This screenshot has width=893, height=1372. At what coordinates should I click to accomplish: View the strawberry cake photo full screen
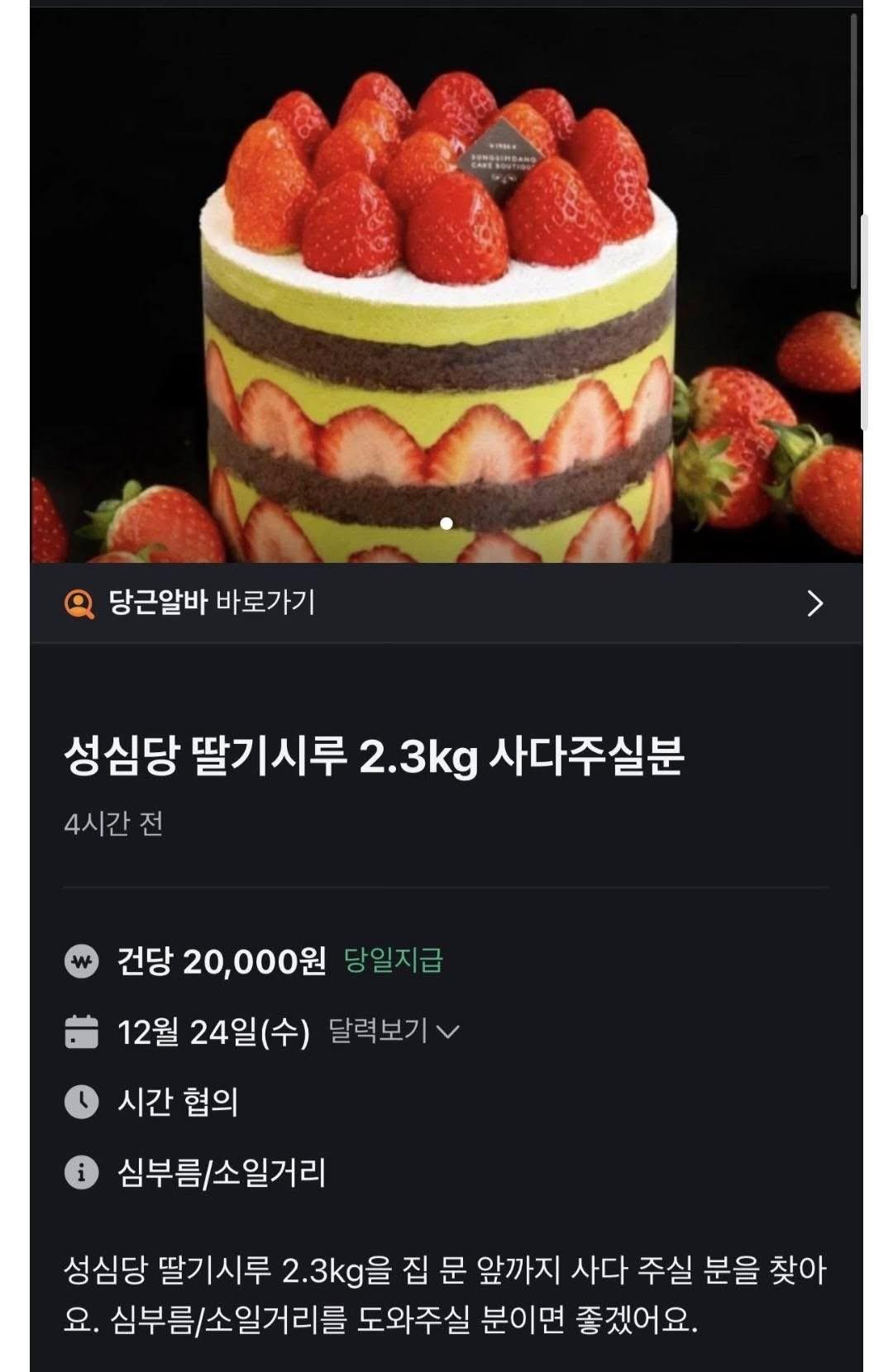point(446,285)
